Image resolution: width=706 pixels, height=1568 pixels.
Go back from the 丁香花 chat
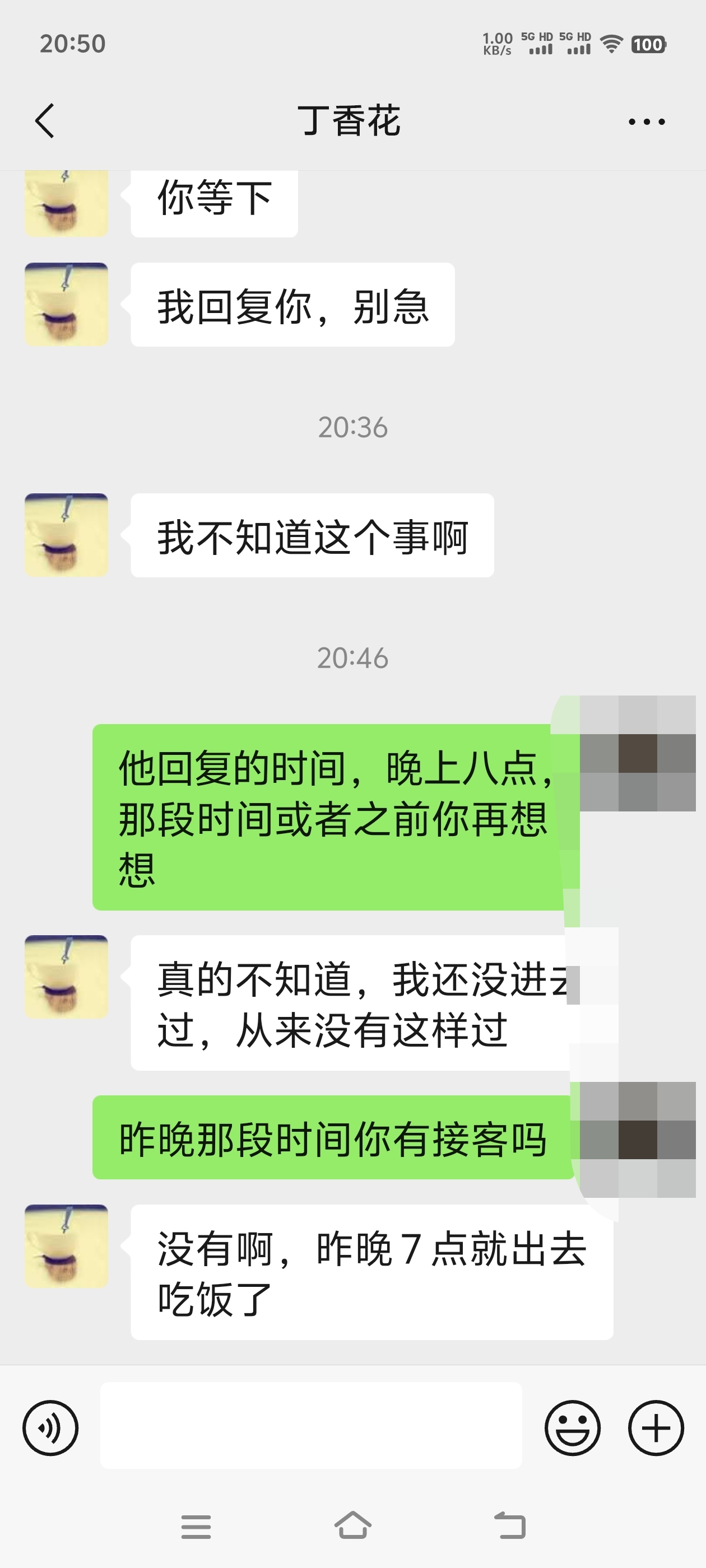[x=45, y=120]
